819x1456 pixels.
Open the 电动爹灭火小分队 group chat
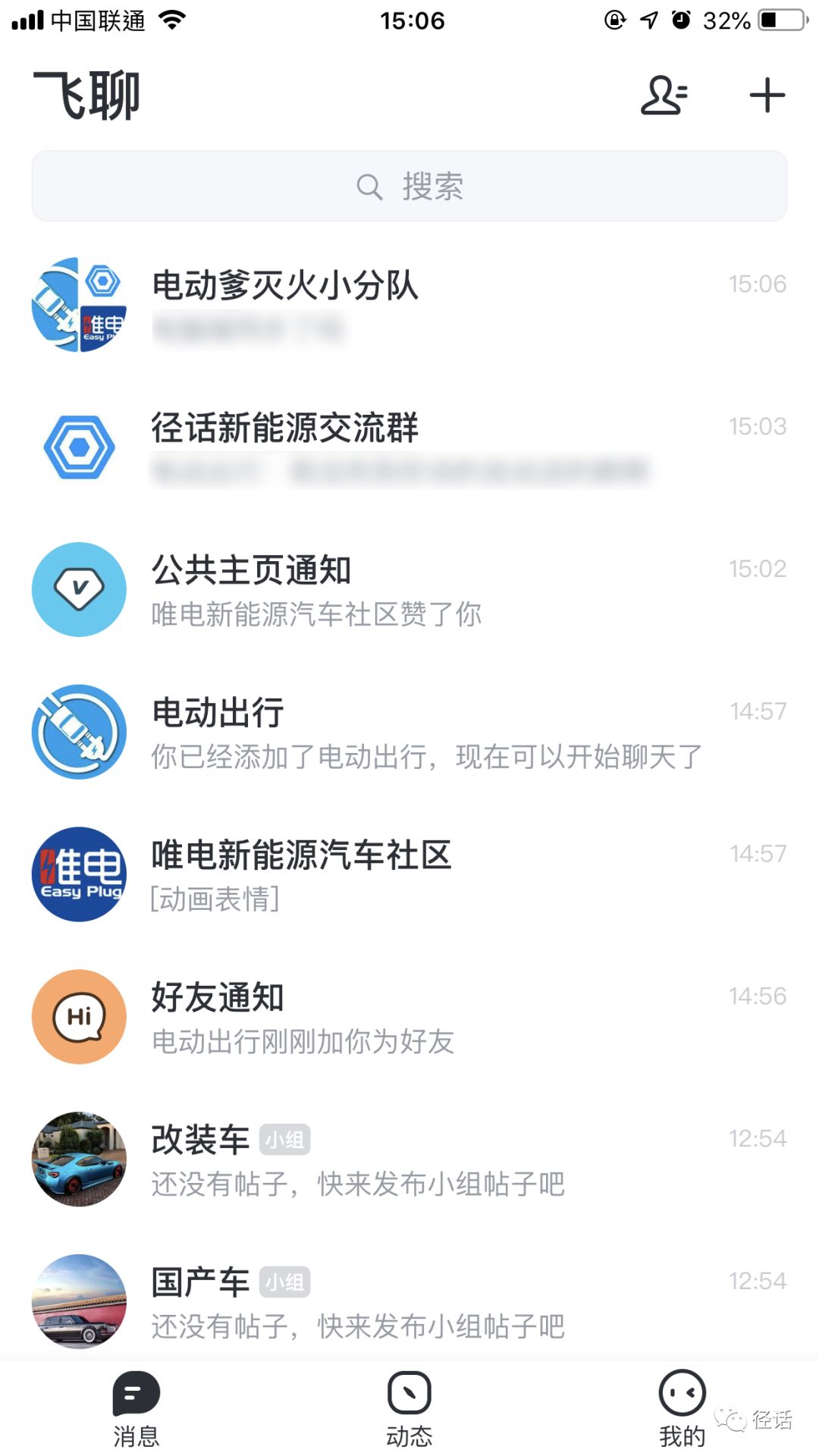pyautogui.click(x=409, y=305)
